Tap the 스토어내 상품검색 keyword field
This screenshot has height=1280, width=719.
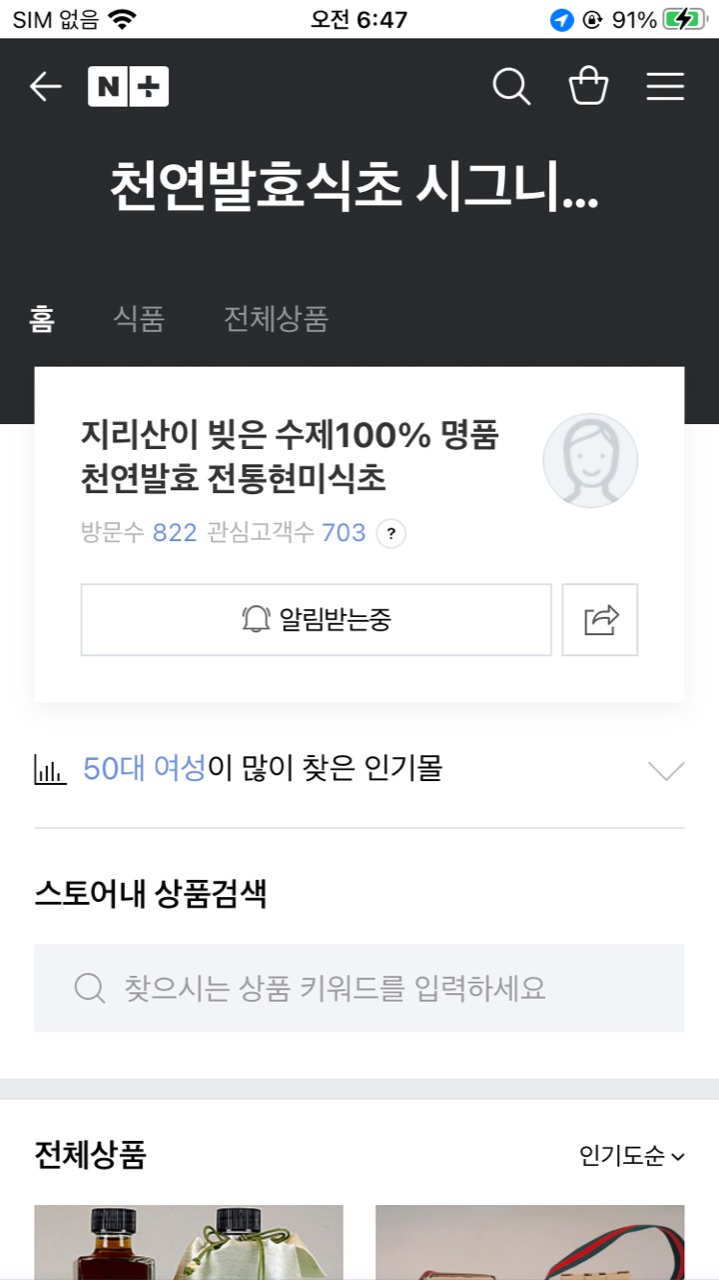359,989
